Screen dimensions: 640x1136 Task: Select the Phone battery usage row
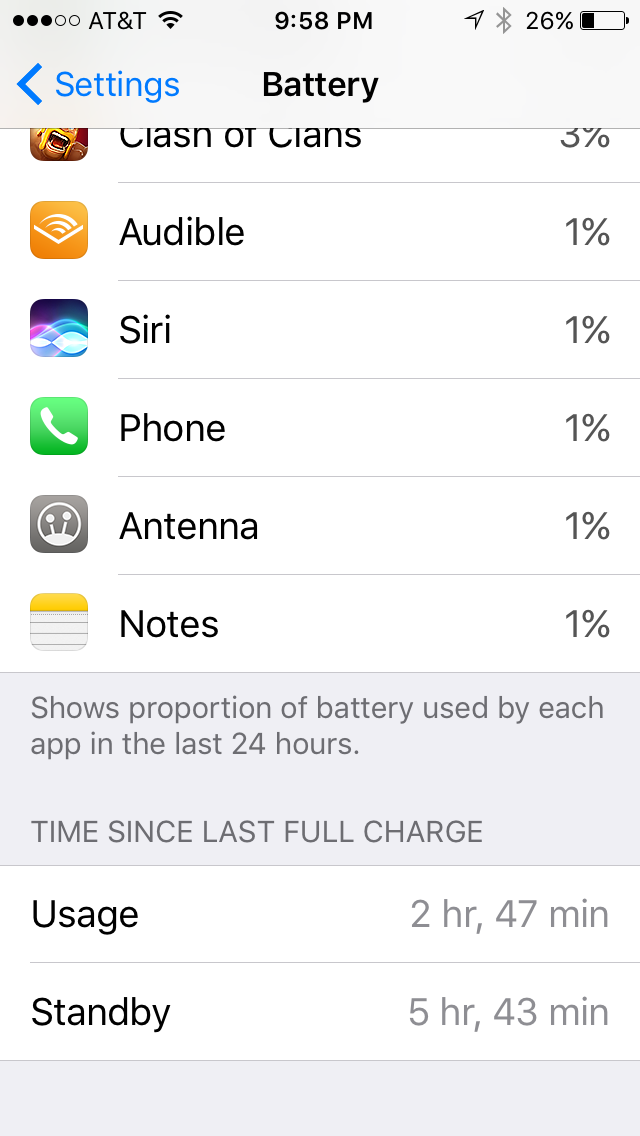point(320,427)
